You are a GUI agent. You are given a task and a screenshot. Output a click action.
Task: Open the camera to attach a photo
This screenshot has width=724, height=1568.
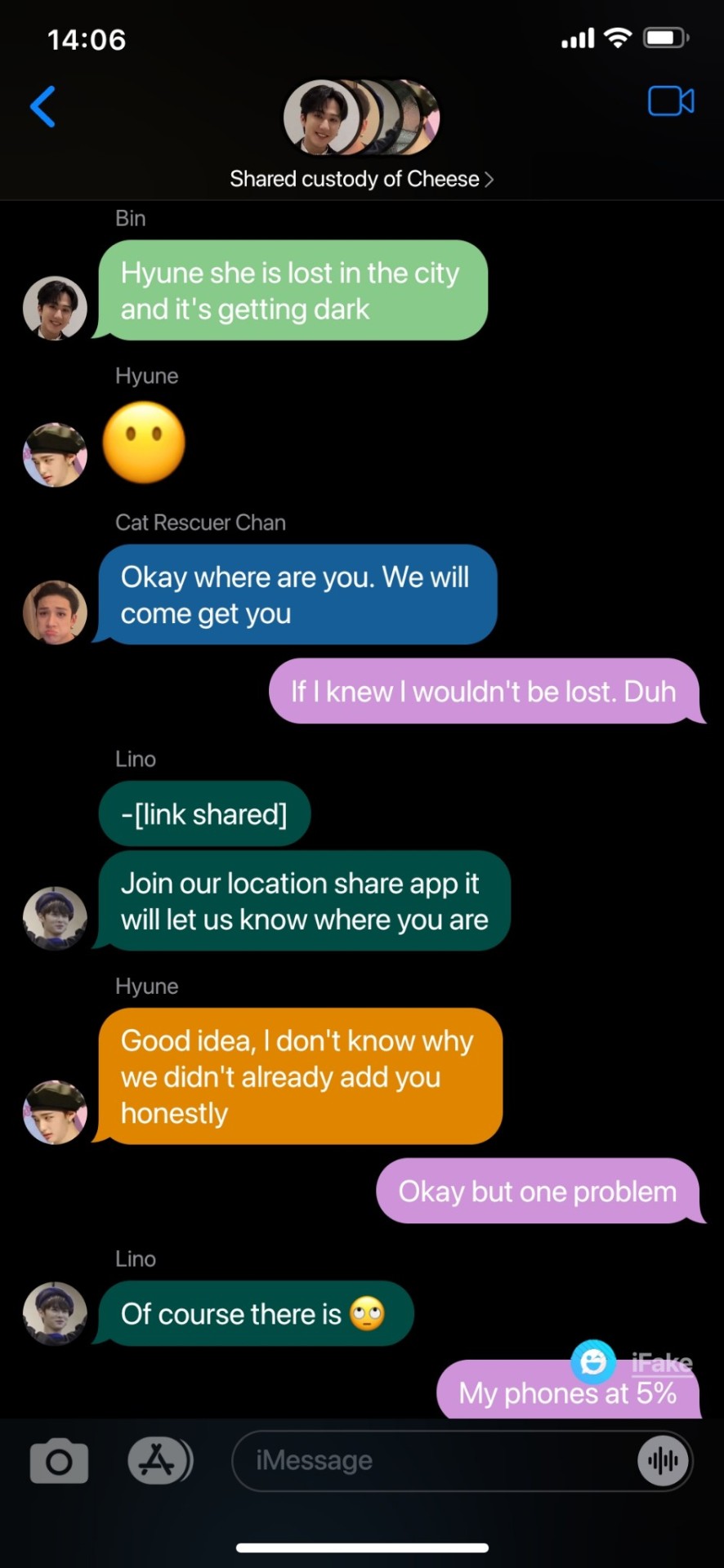[59, 1461]
